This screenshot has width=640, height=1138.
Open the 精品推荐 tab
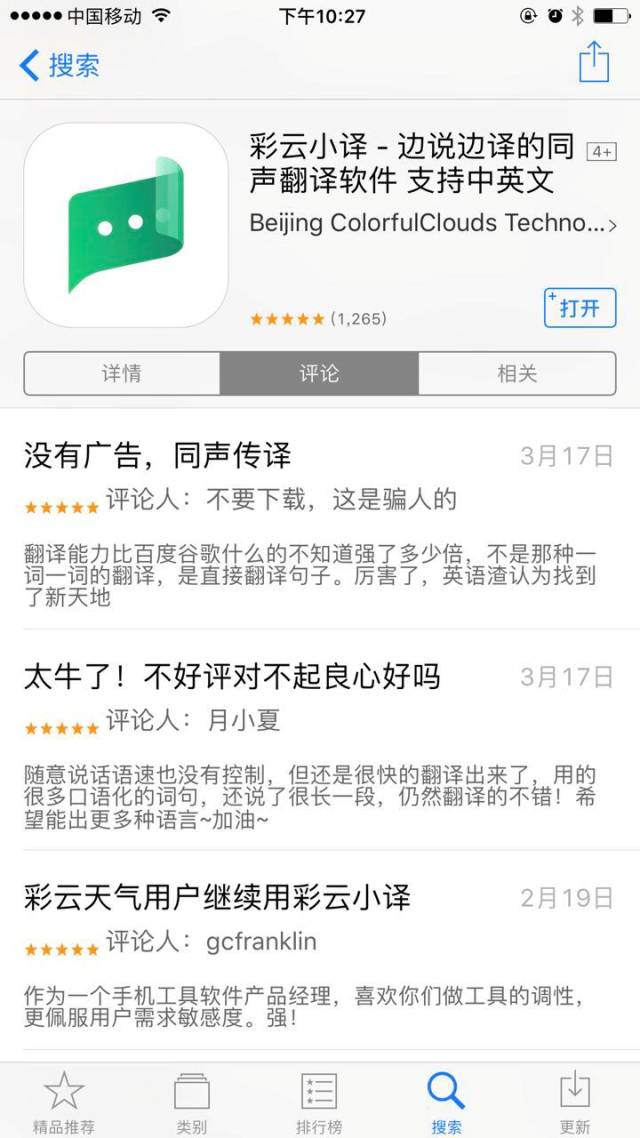tap(64, 1102)
